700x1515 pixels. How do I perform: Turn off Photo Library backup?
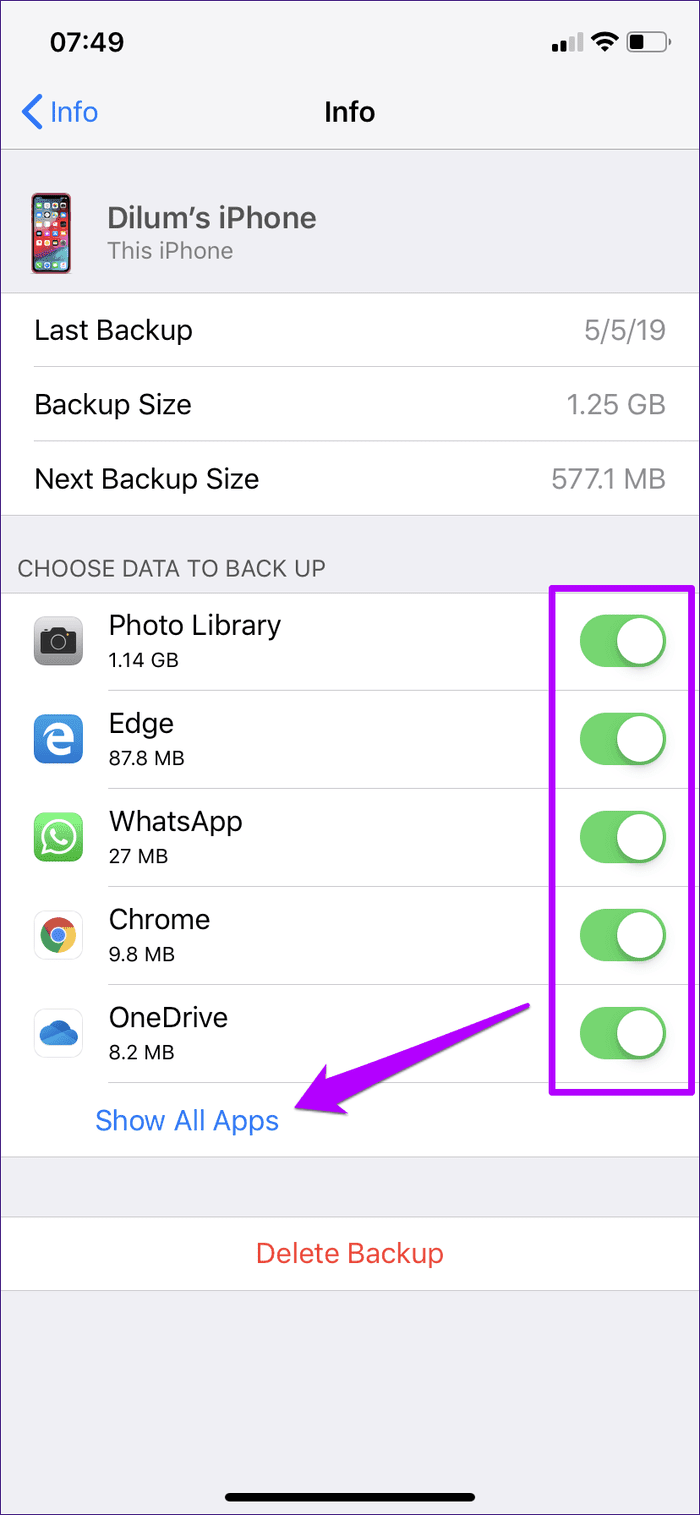622,641
